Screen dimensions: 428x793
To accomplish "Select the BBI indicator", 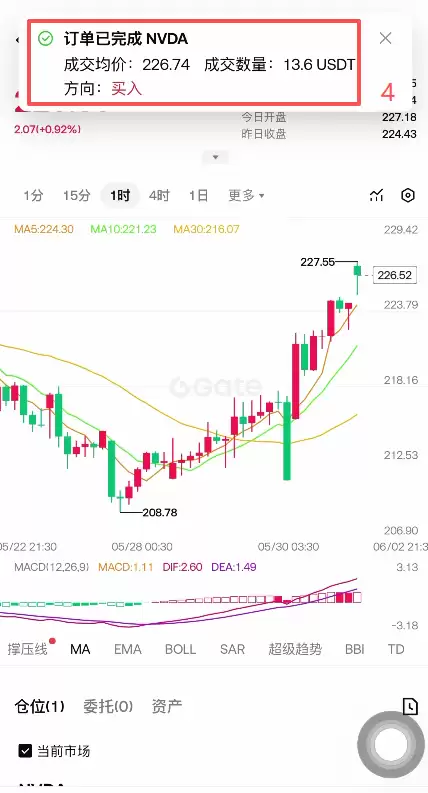I will pyautogui.click(x=354, y=649).
